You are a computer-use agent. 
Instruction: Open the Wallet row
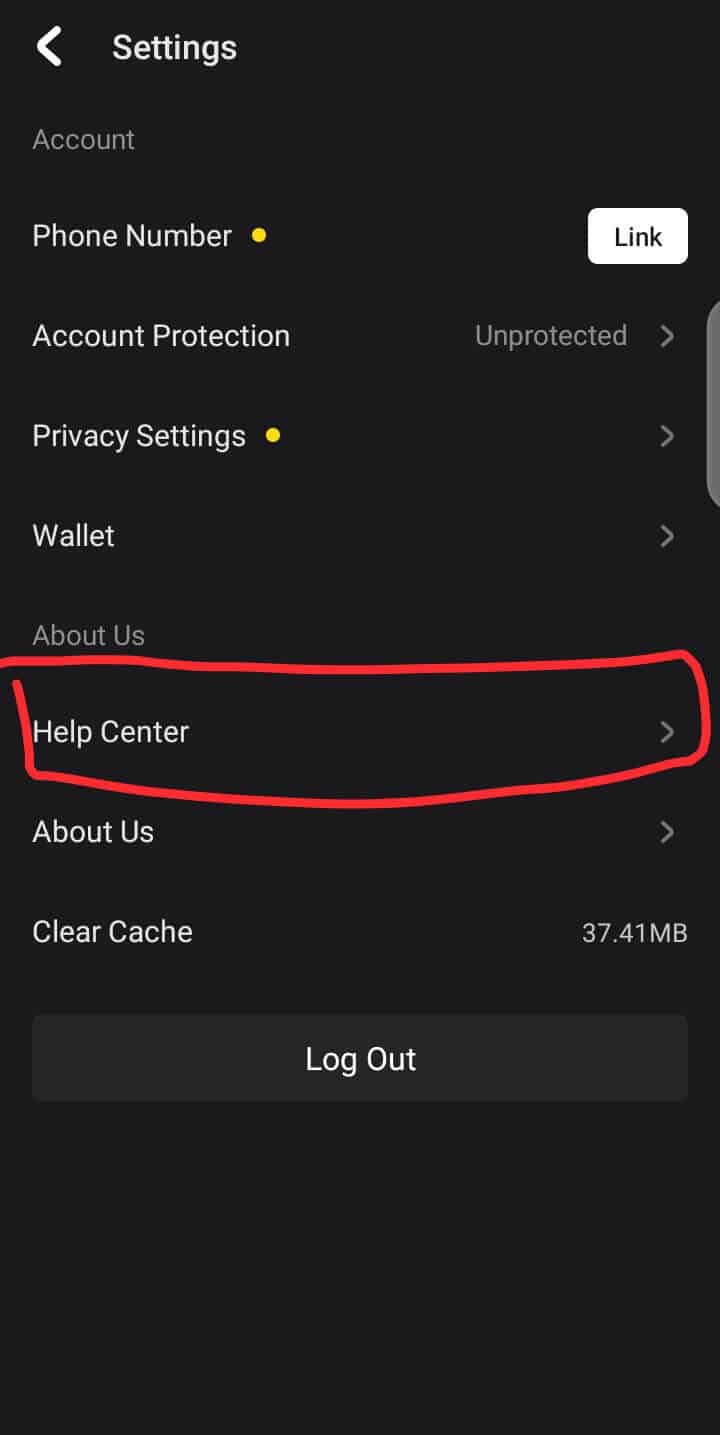[360, 536]
